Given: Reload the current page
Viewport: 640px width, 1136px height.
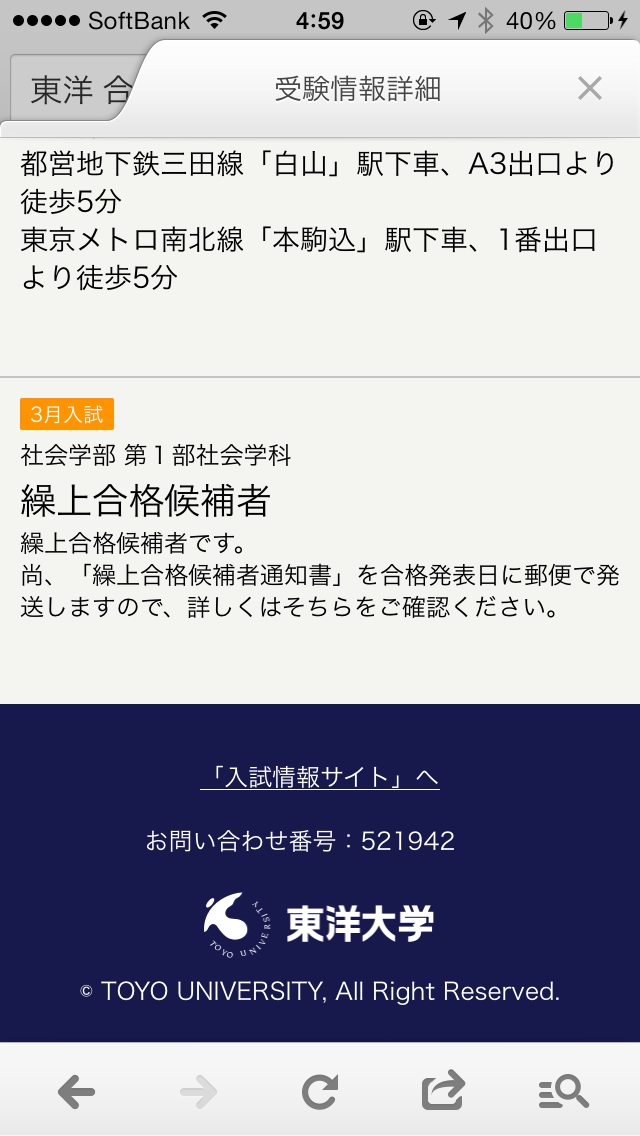Looking at the screenshot, I should click(320, 1092).
